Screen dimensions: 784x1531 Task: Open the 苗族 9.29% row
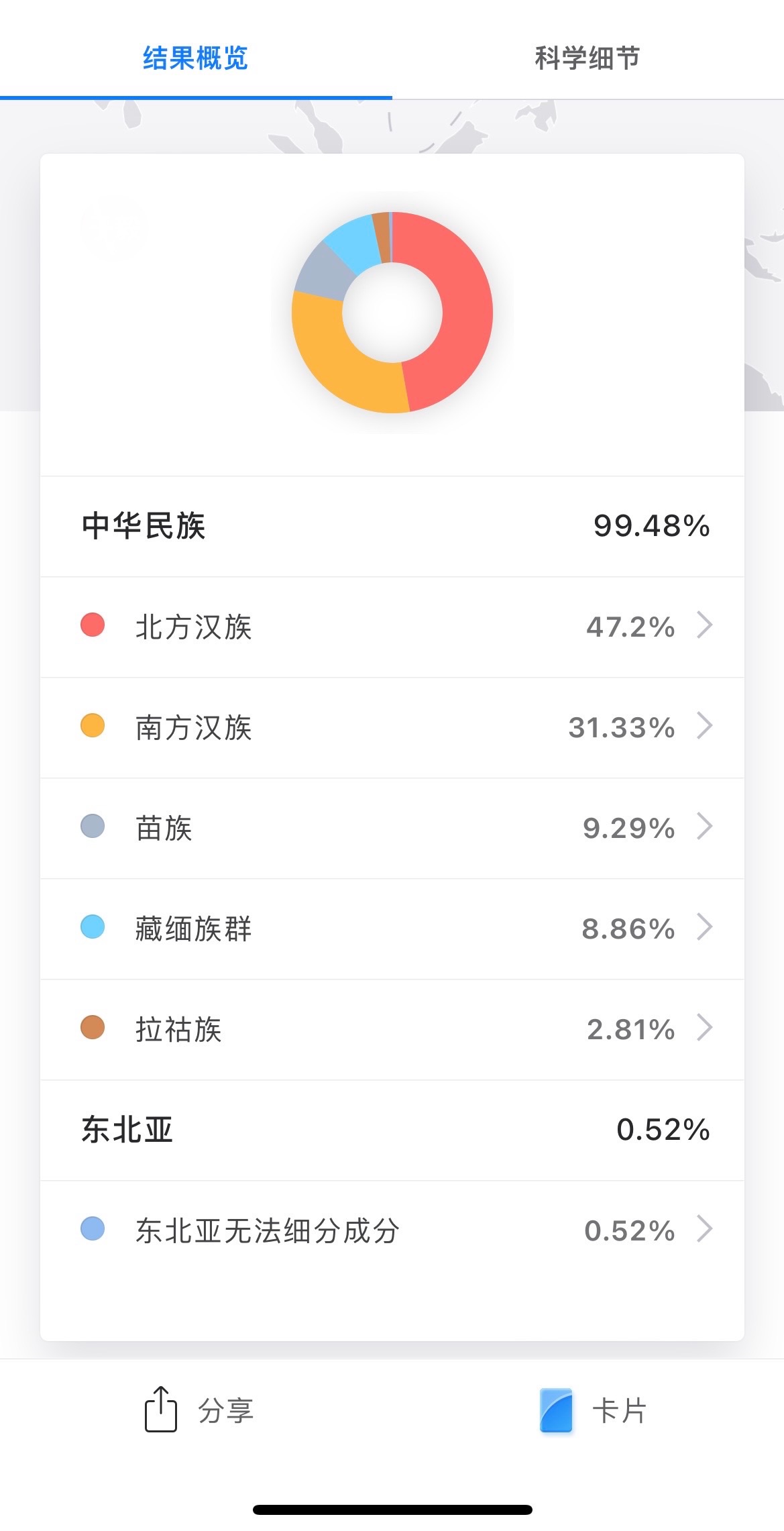click(x=392, y=828)
